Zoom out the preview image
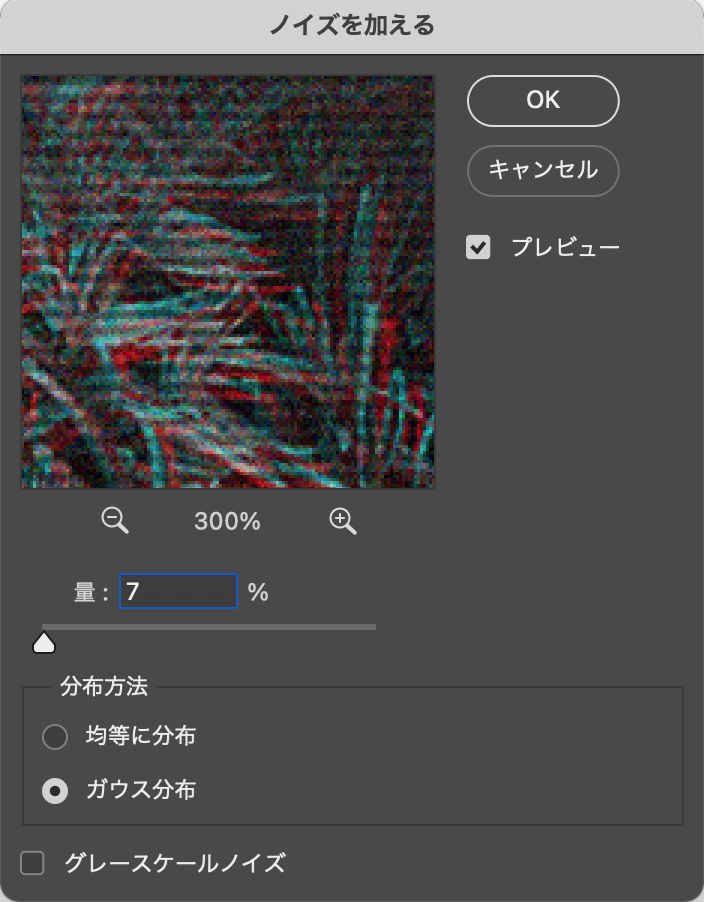704x902 pixels. point(116,520)
